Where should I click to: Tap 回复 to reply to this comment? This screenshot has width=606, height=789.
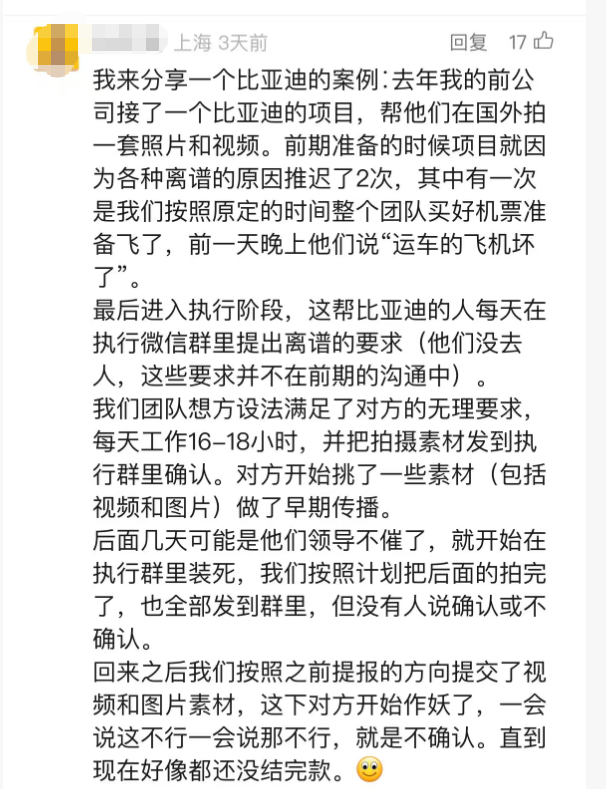pyautogui.click(x=468, y=42)
